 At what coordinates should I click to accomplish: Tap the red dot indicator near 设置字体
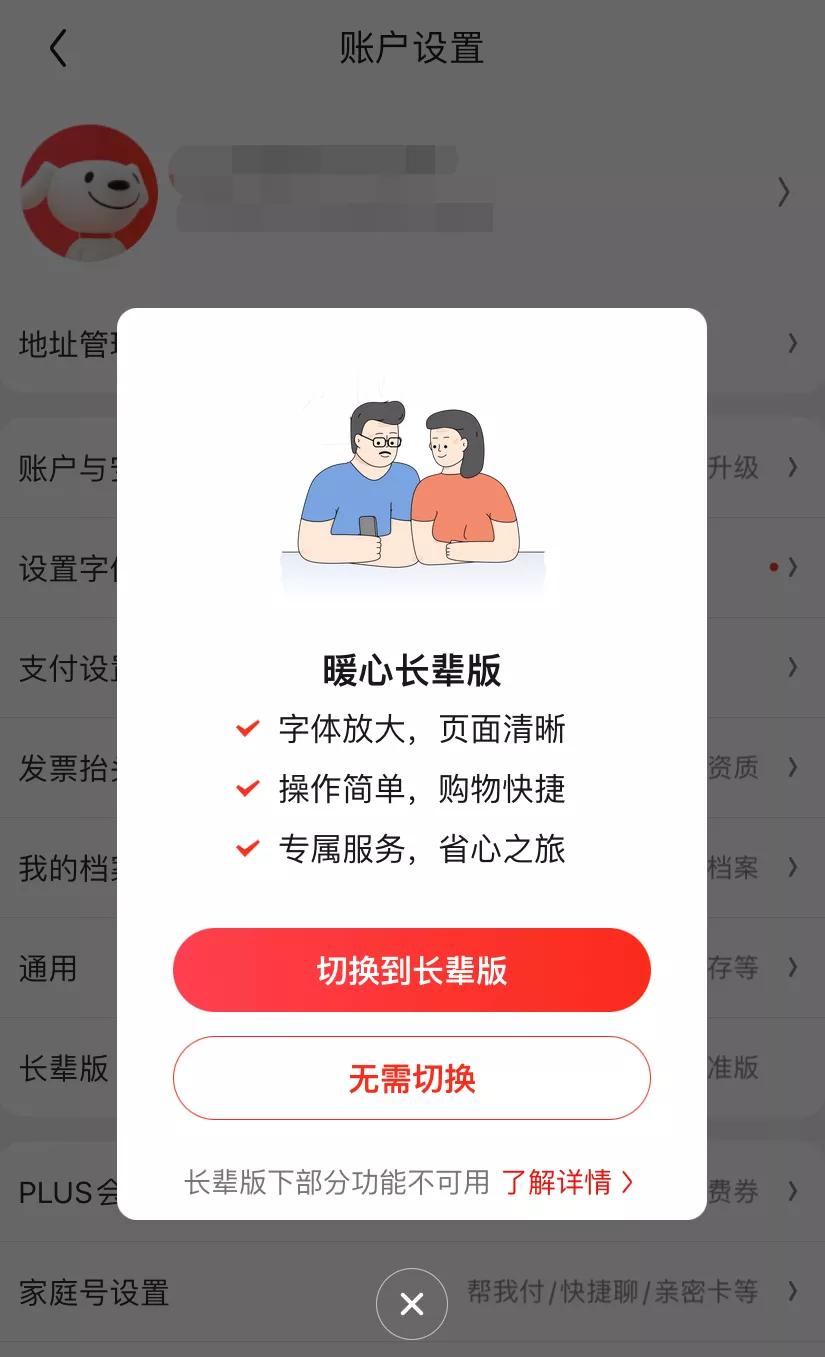click(774, 567)
